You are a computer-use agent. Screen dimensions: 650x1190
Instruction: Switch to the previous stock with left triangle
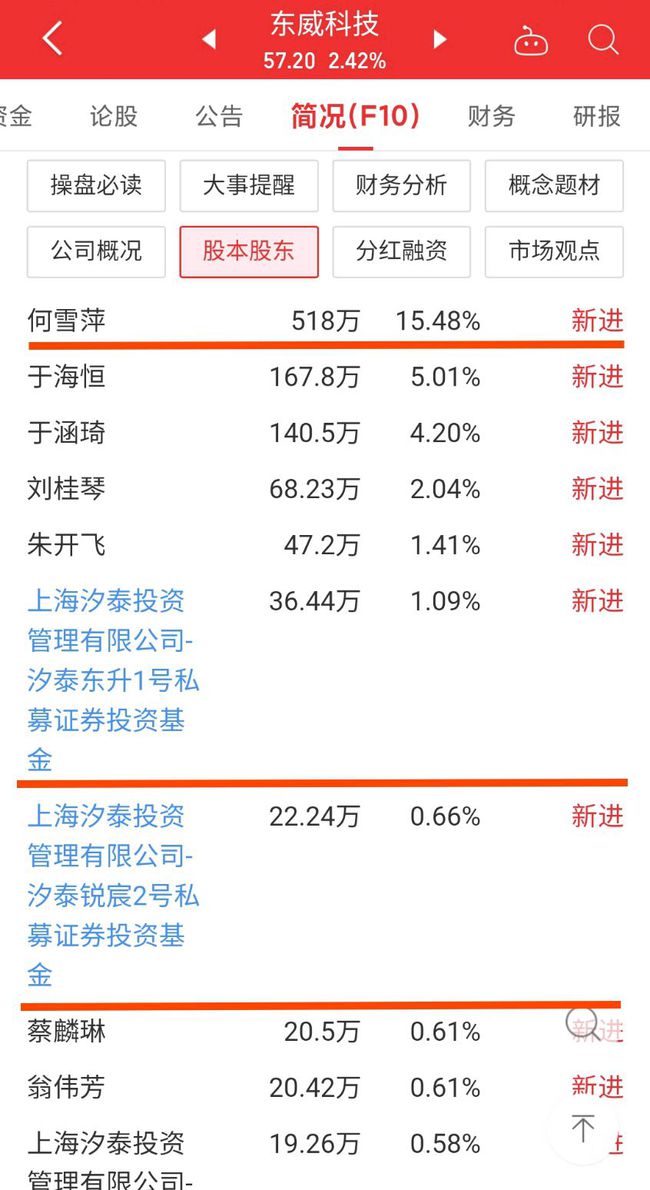[x=209, y=39]
